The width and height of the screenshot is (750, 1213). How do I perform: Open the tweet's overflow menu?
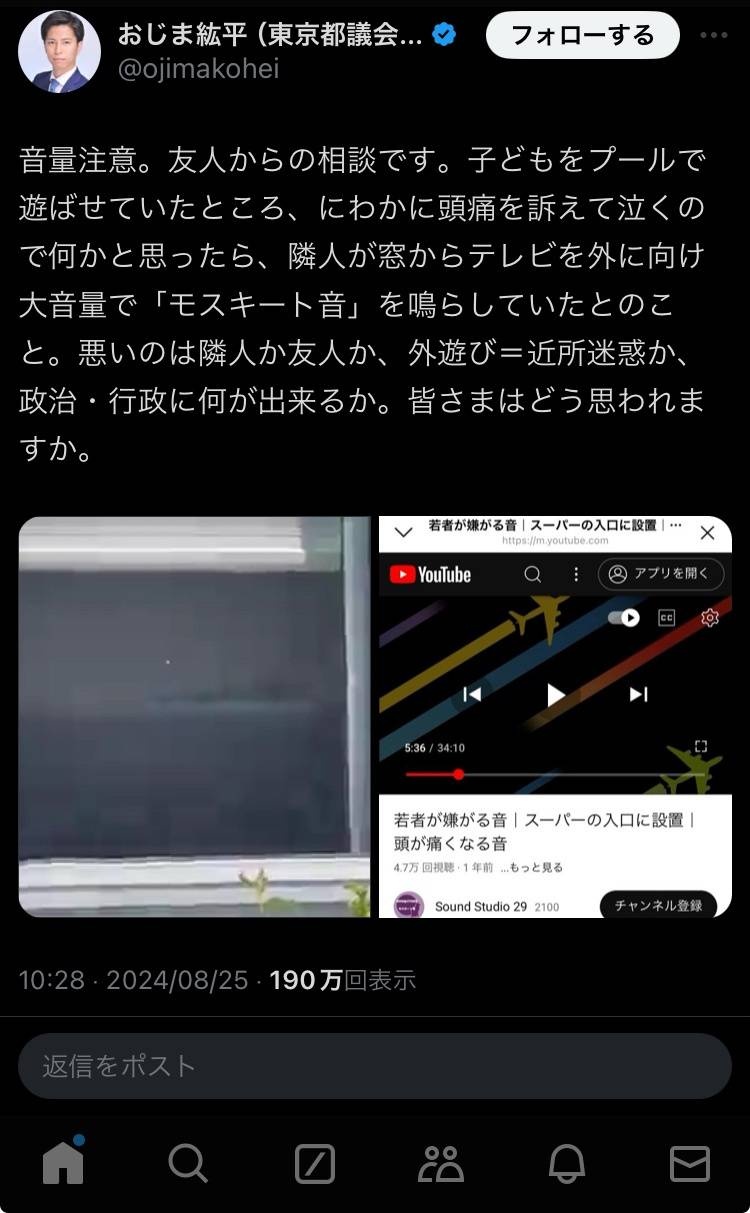[713, 36]
